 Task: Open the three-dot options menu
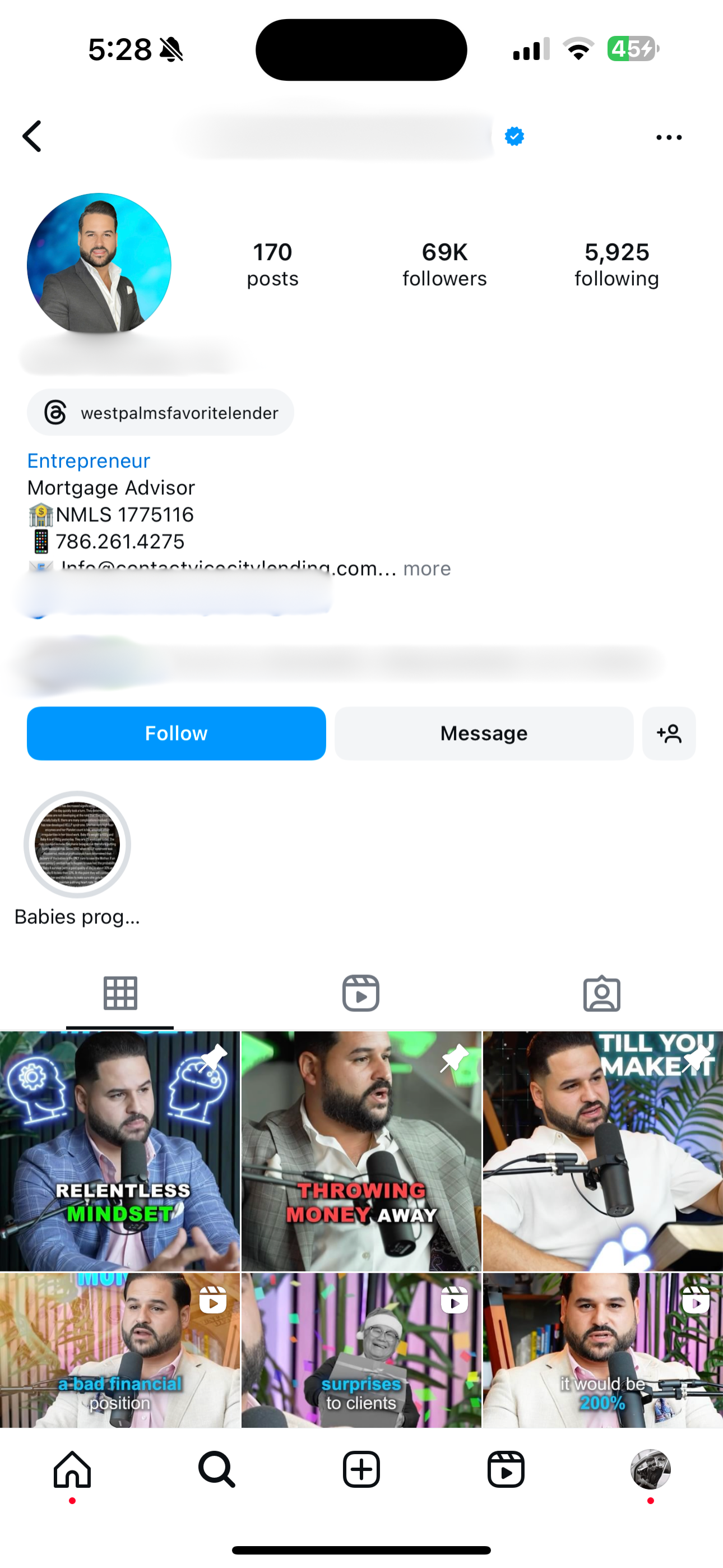pos(668,137)
